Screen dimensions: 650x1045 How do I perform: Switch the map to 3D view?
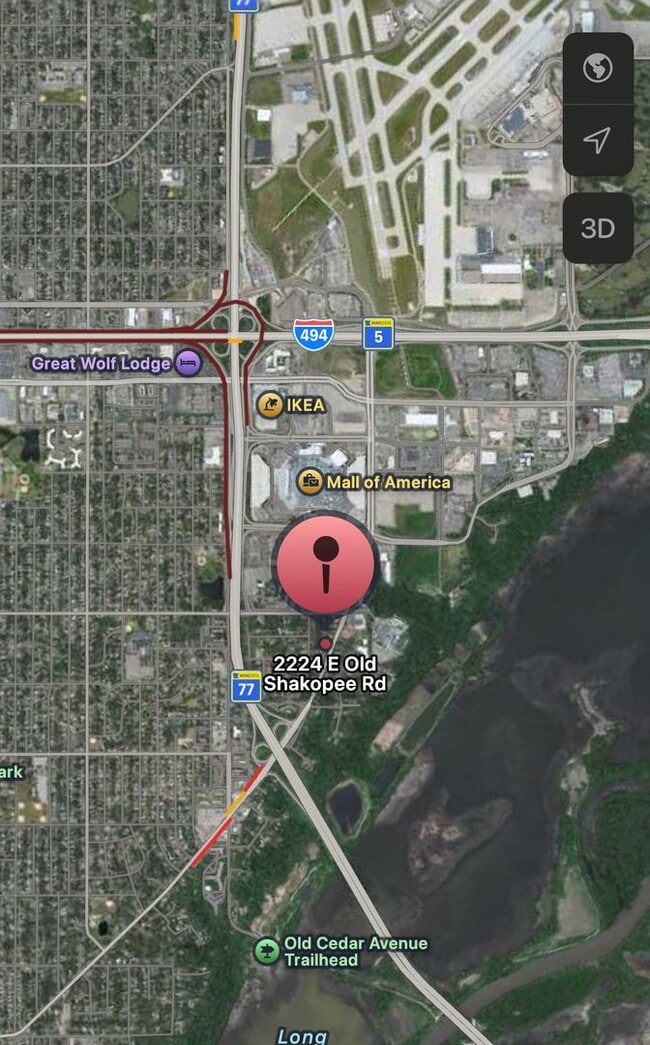(597, 228)
